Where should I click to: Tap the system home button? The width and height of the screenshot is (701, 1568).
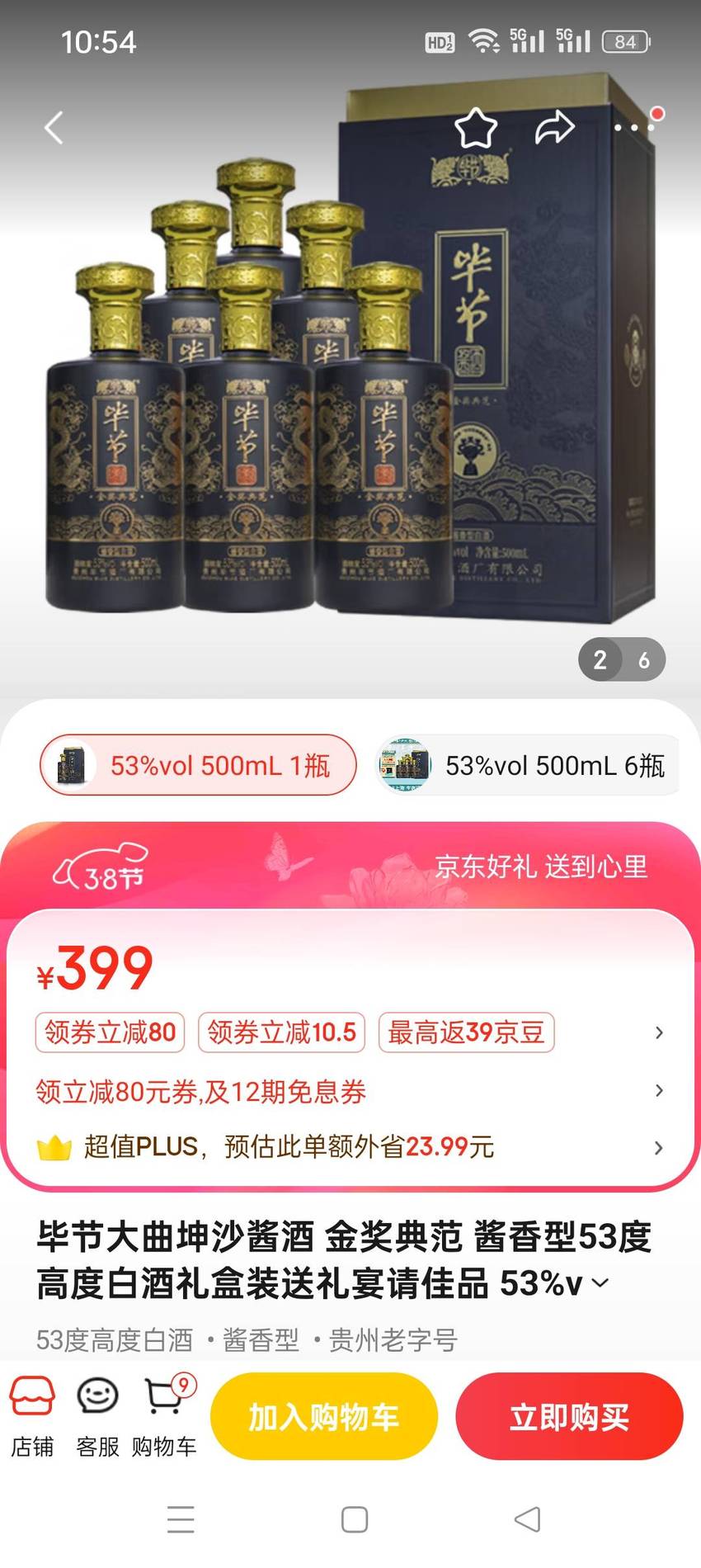(354, 1519)
